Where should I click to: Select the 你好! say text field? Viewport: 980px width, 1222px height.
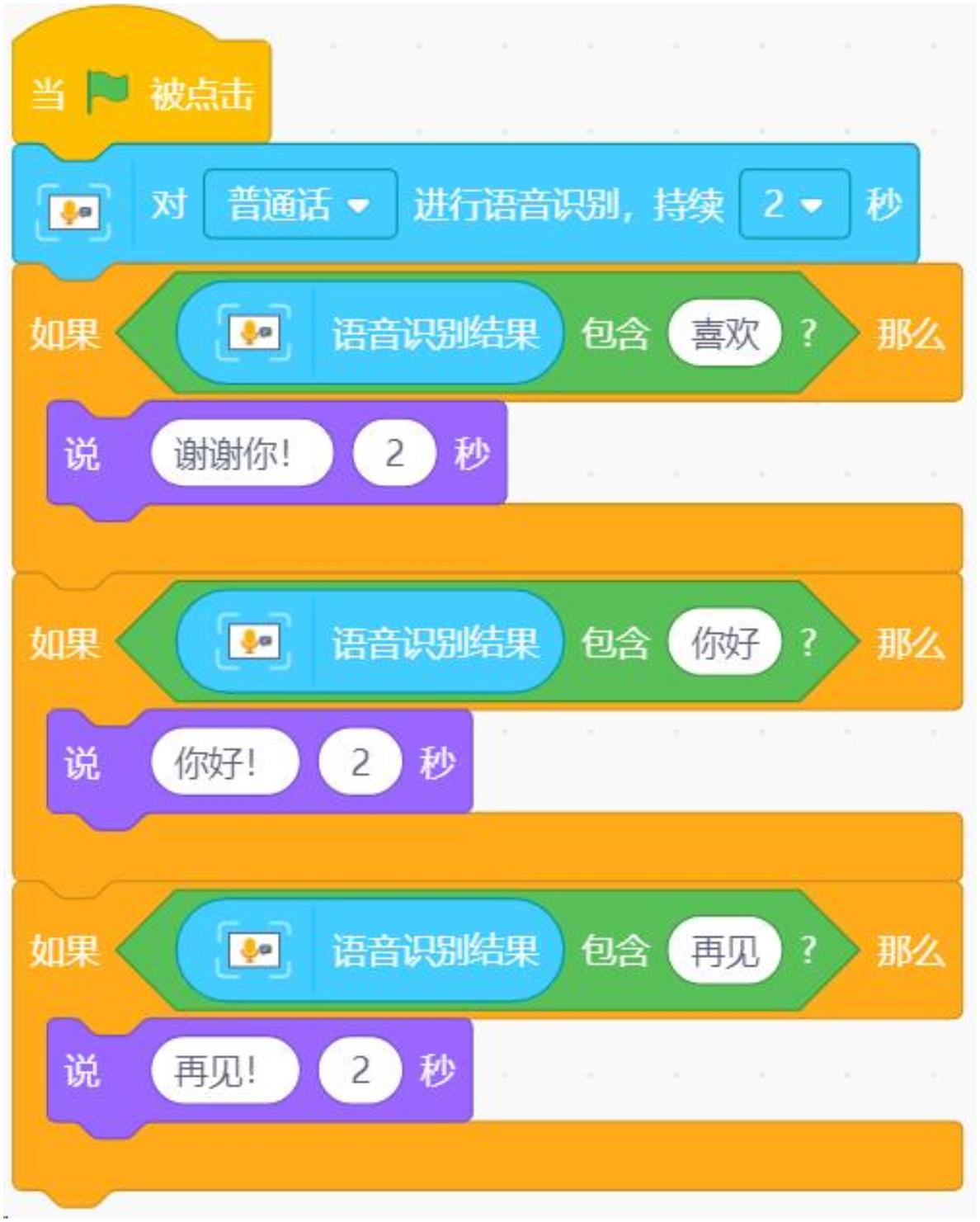pyautogui.click(x=224, y=762)
